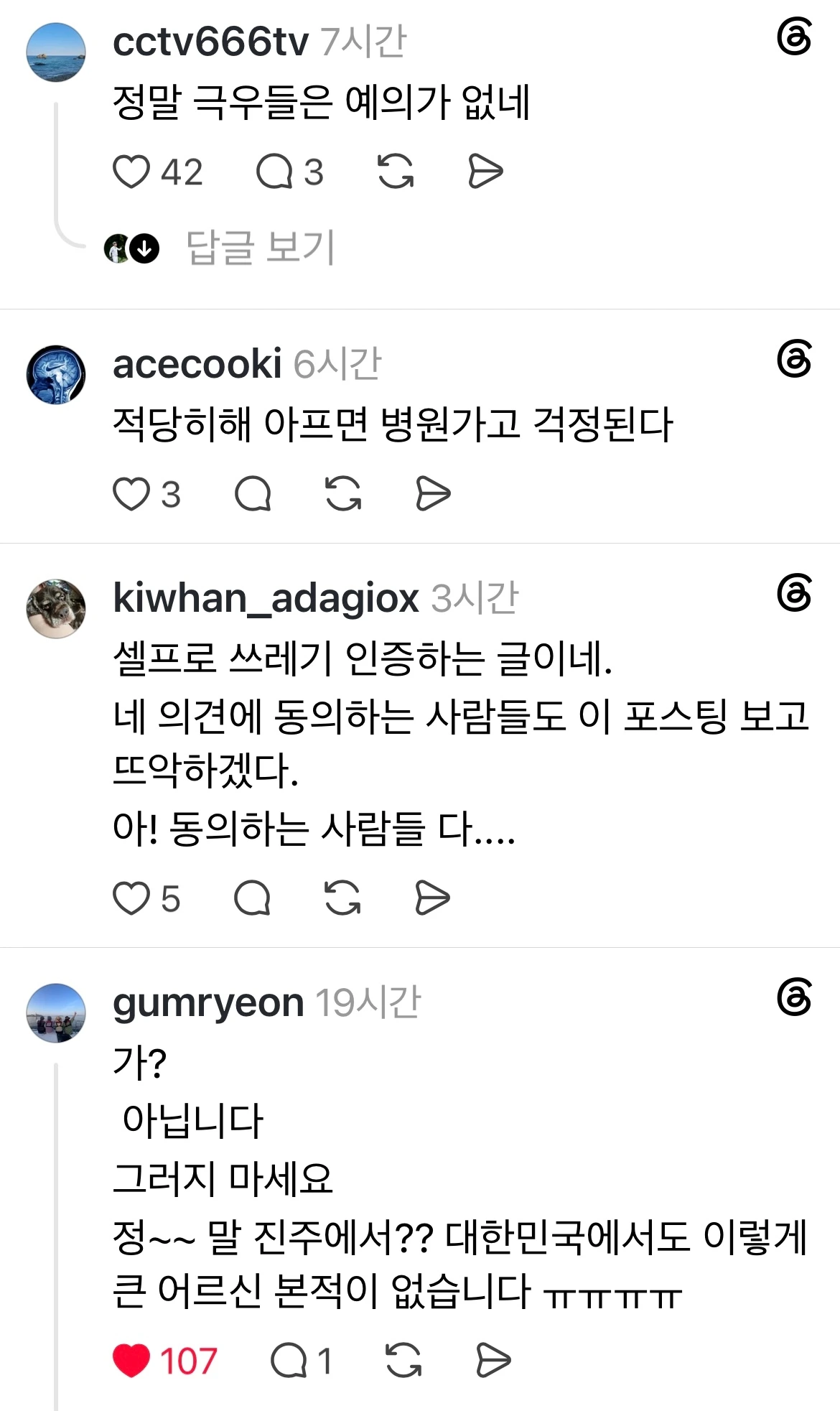Open acecooki's profile picture

(x=56, y=375)
